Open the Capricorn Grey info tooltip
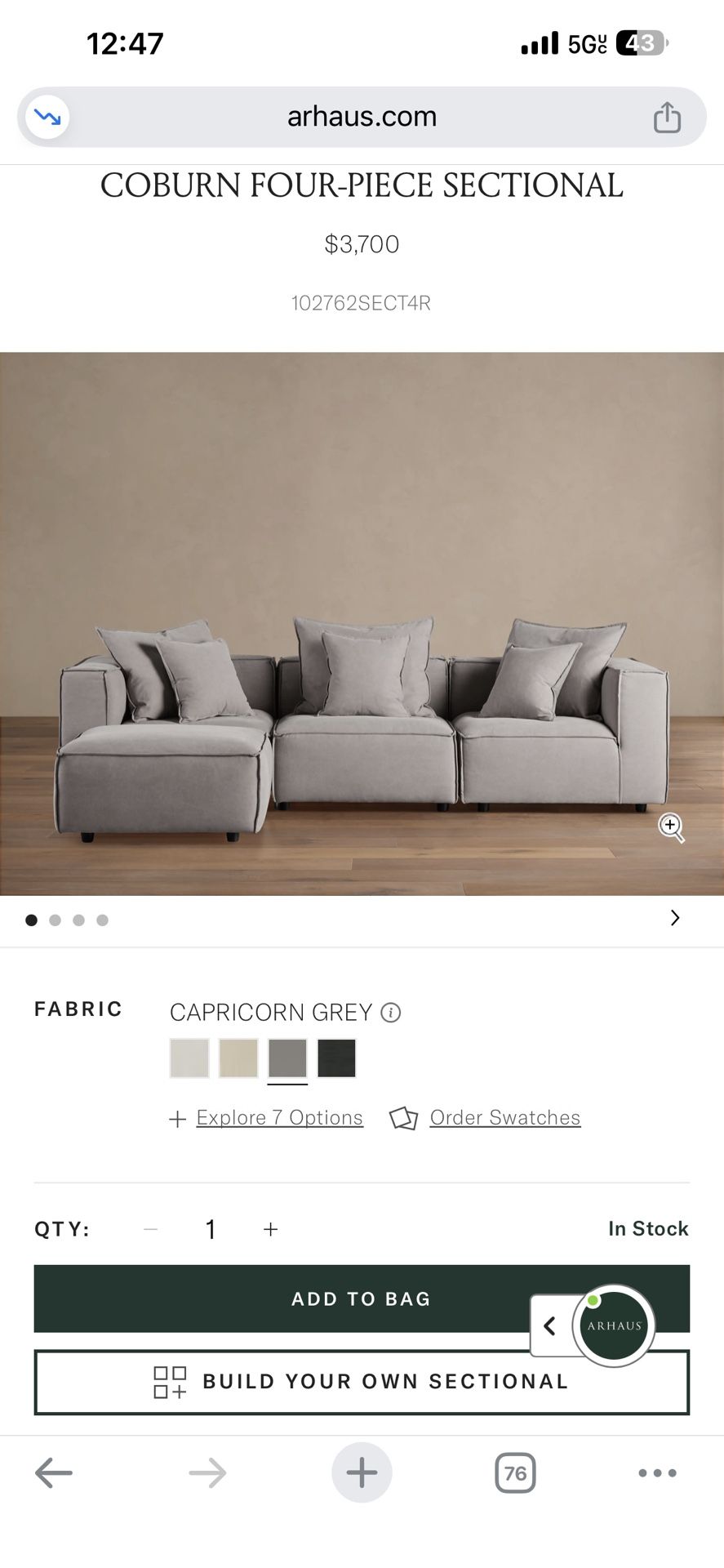 coord(391,1013)
